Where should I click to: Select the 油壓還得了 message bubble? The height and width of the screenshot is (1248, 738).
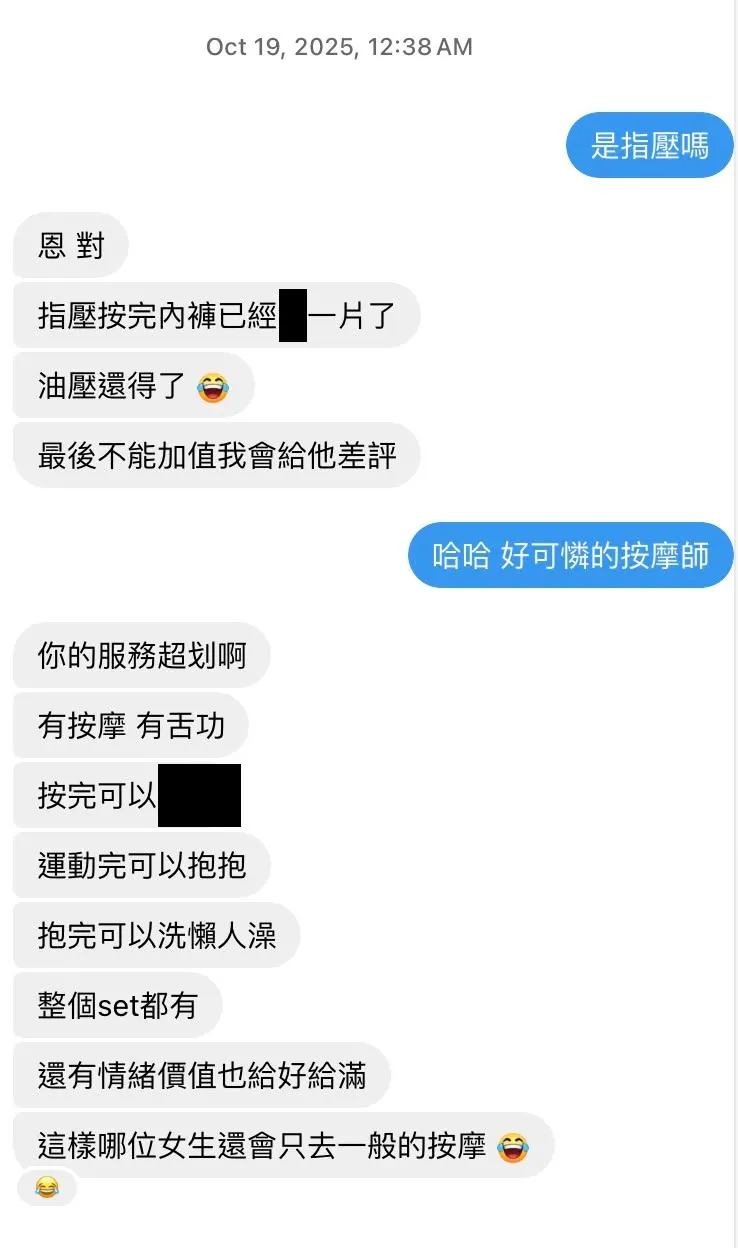[x=130, y=385]
